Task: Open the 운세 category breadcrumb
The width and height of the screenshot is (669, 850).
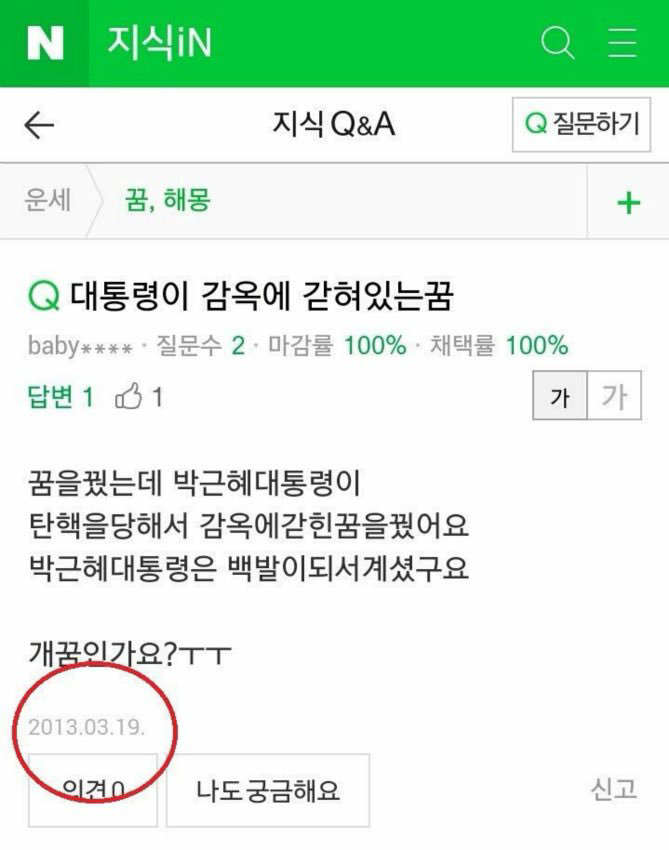Action: pos(48,201)
